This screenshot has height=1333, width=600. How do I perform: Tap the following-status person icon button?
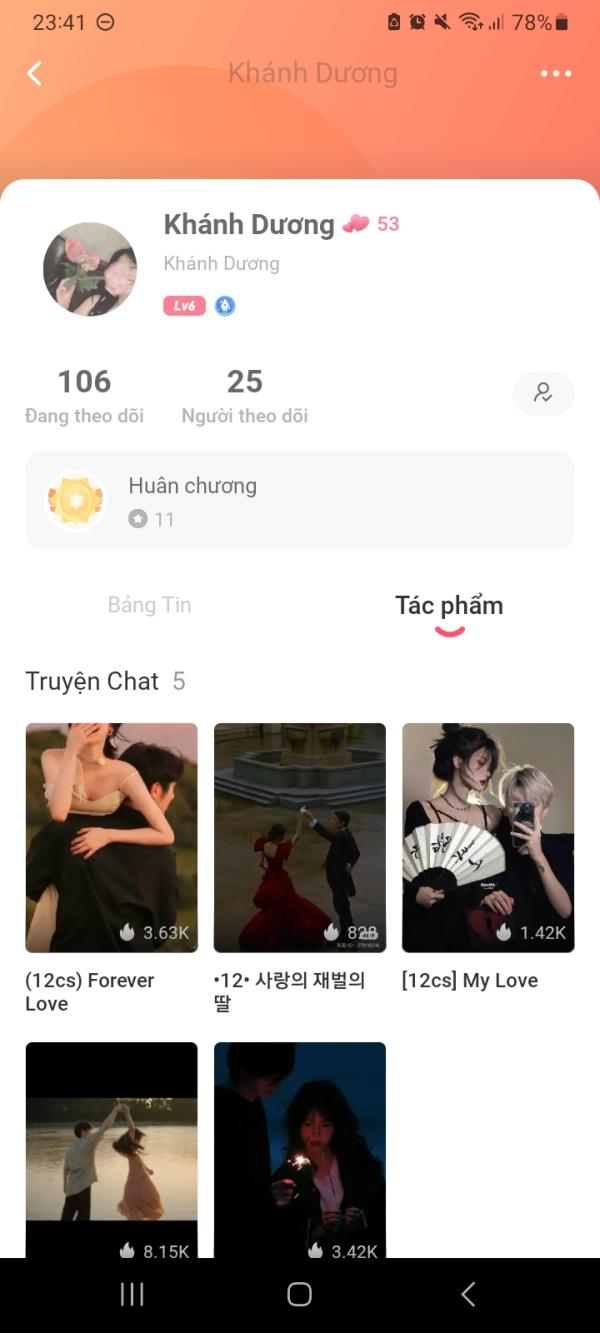pos(543,393)
